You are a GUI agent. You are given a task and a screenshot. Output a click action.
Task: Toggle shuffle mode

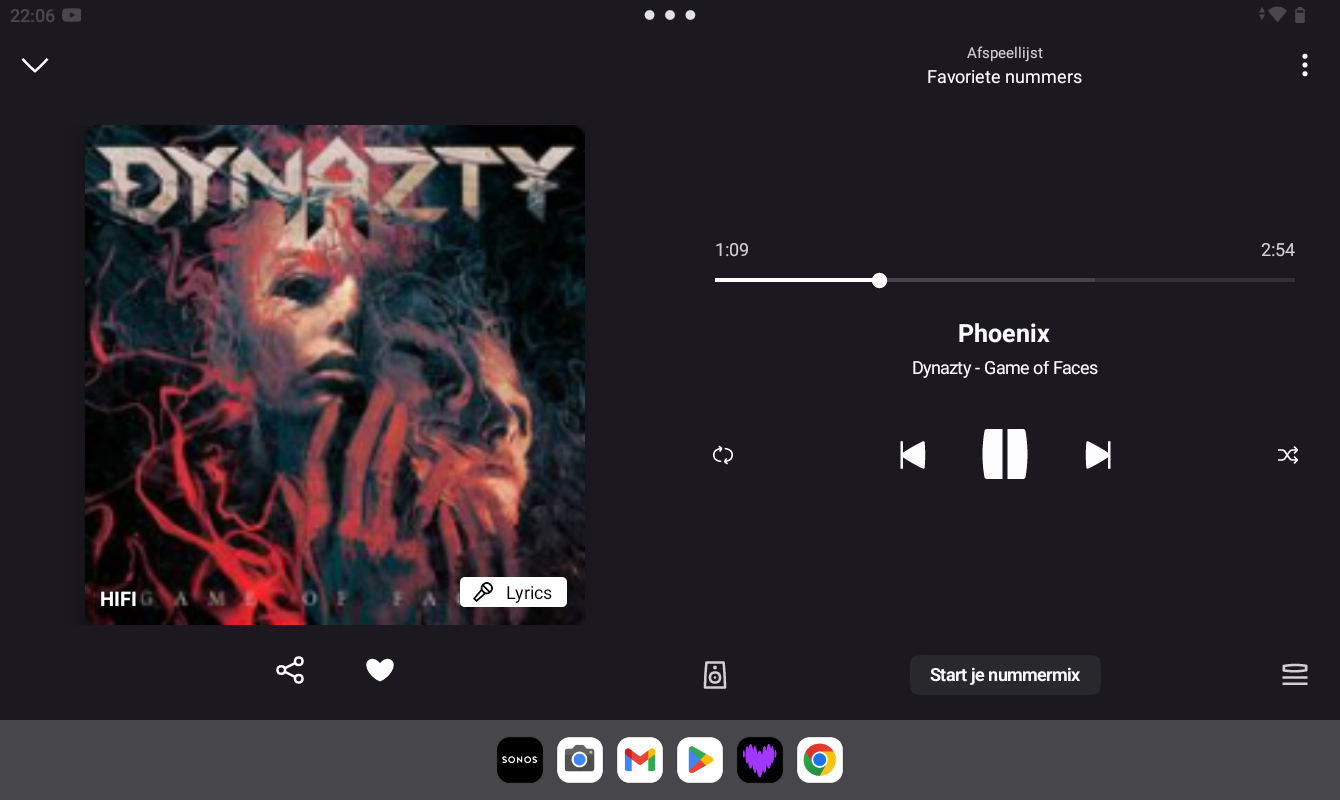(1288, 455)
